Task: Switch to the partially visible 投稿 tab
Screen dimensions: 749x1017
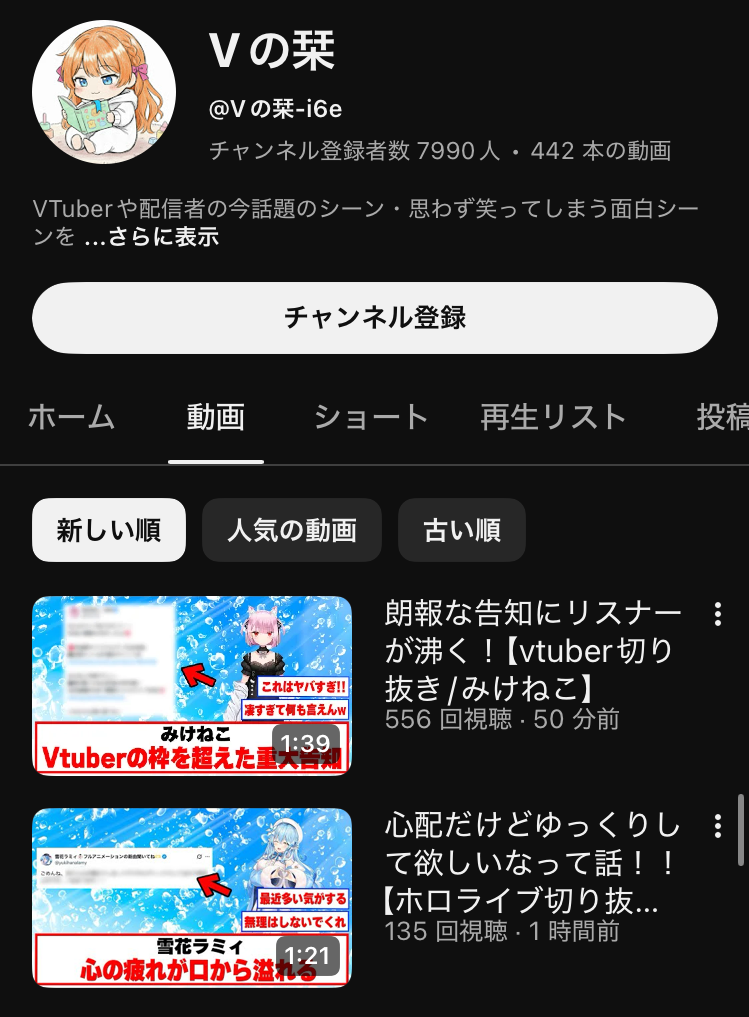Action: coord(721,417)
